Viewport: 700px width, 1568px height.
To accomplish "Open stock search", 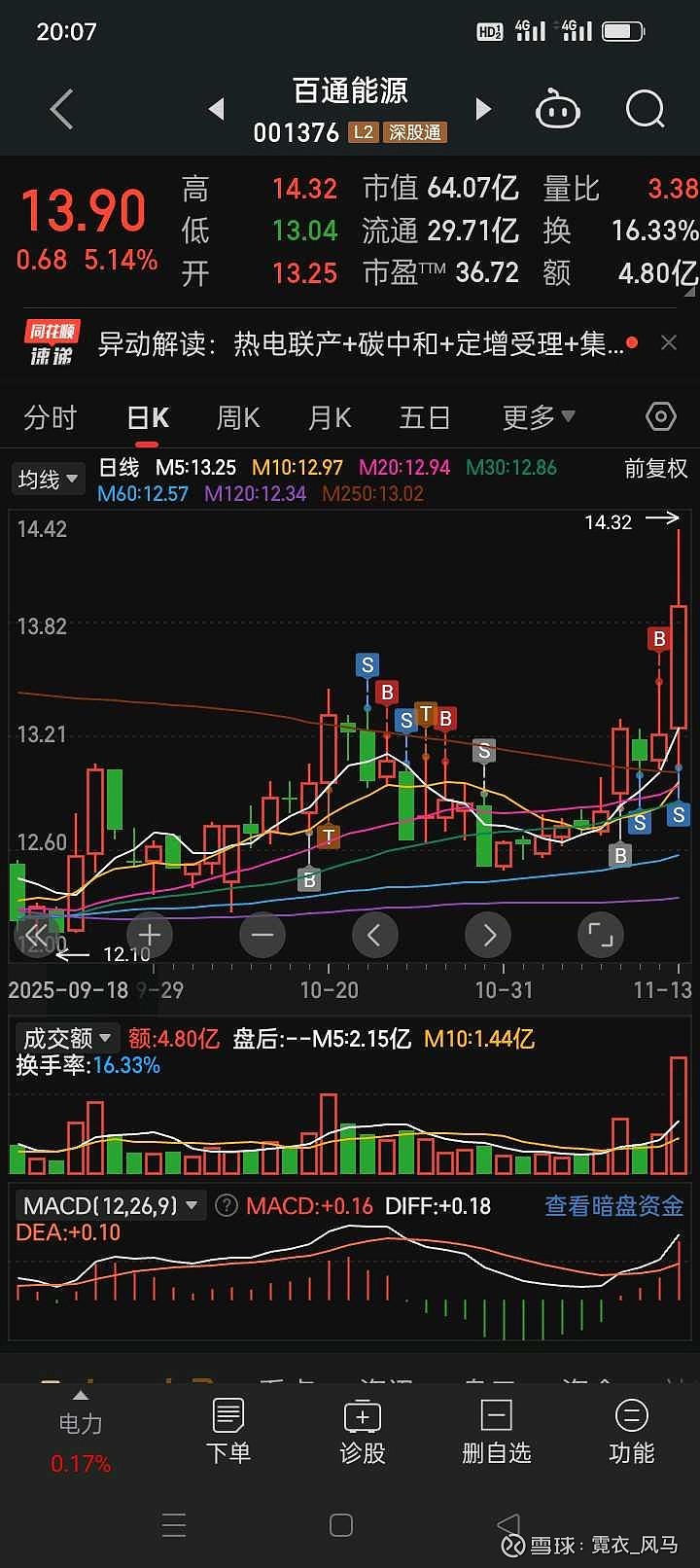I will point(645,109).
